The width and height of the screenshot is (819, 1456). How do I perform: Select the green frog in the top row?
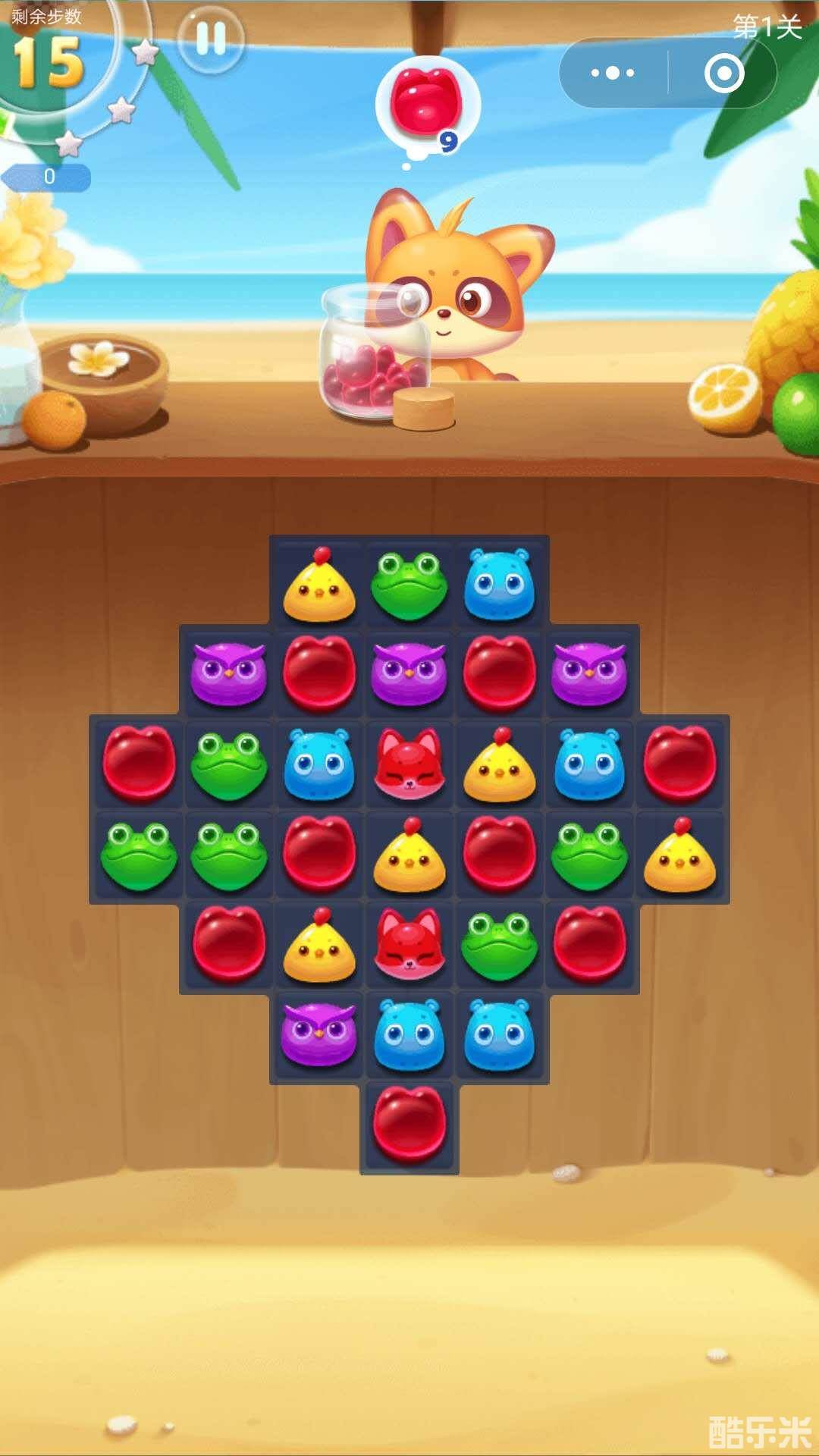tap(409, 585)
